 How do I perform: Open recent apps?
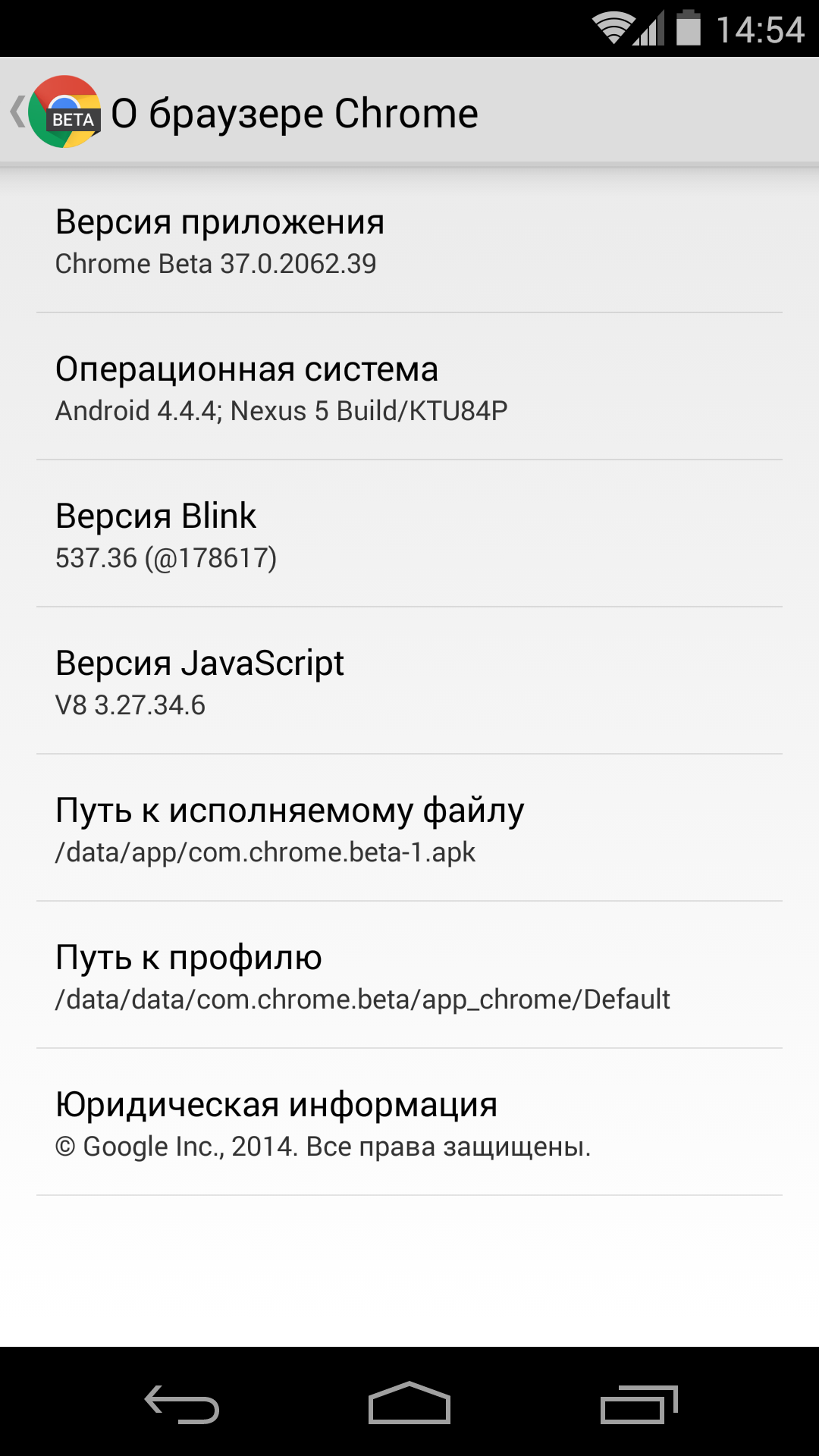pyautogui.click(x=639, y=1403)
